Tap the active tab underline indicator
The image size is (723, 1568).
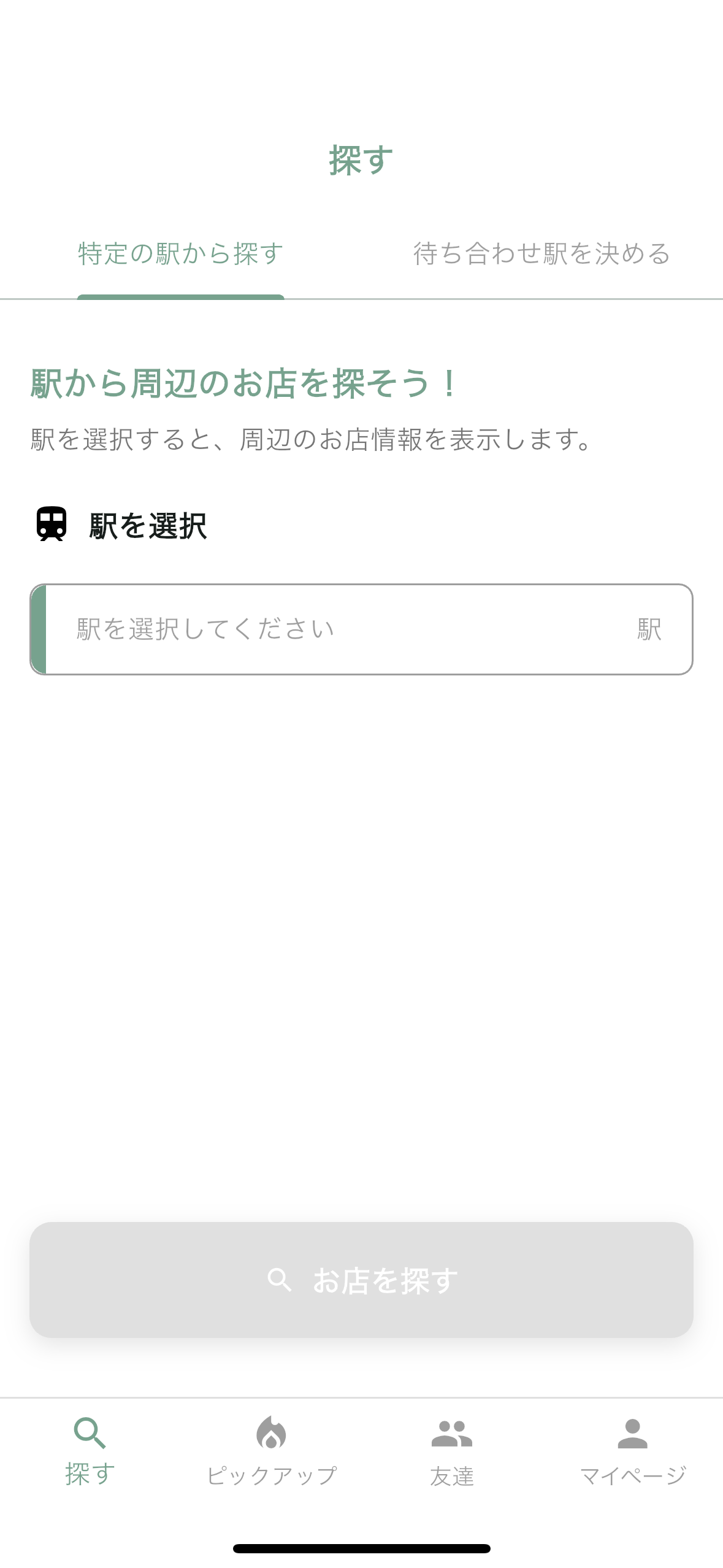(180, 296)
